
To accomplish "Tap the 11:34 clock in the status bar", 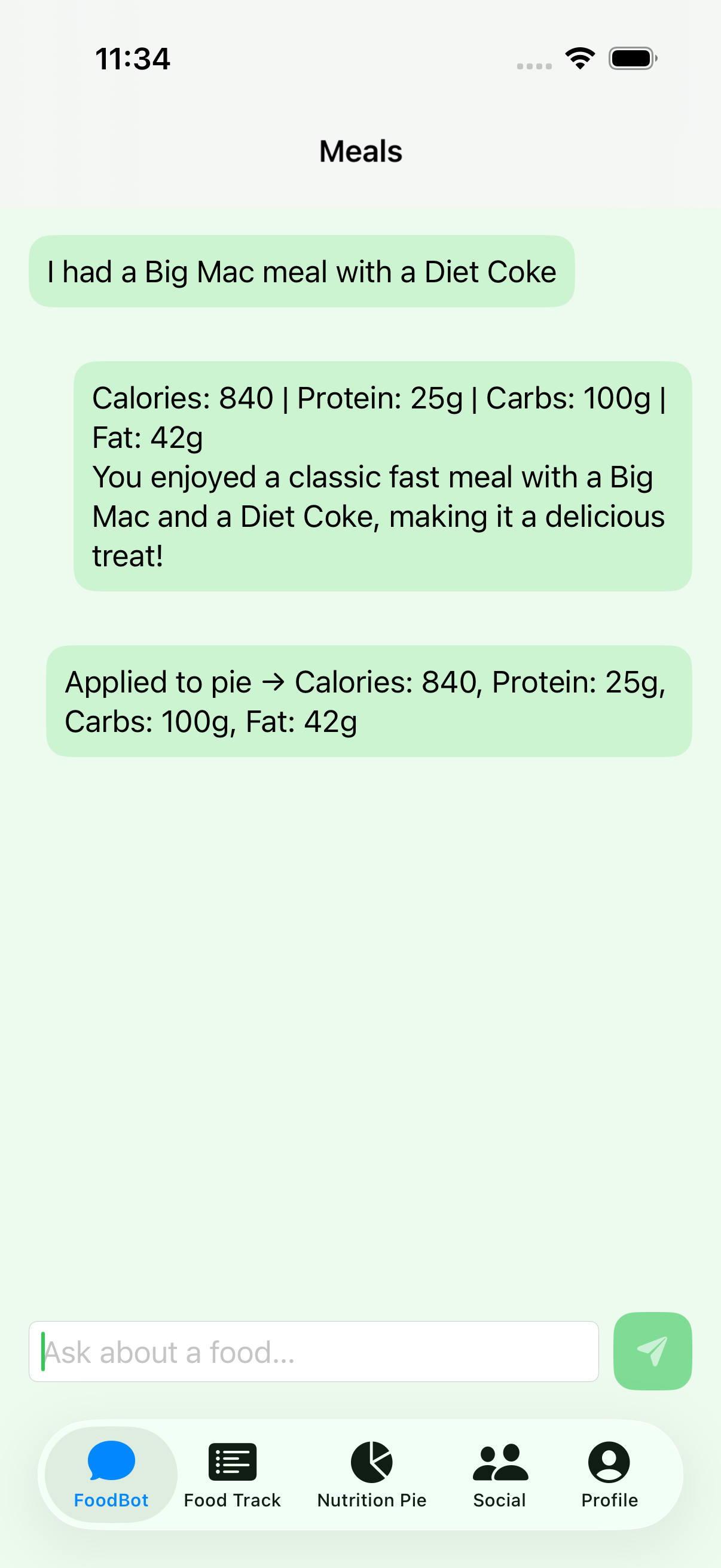I will (x=133, y=58).
